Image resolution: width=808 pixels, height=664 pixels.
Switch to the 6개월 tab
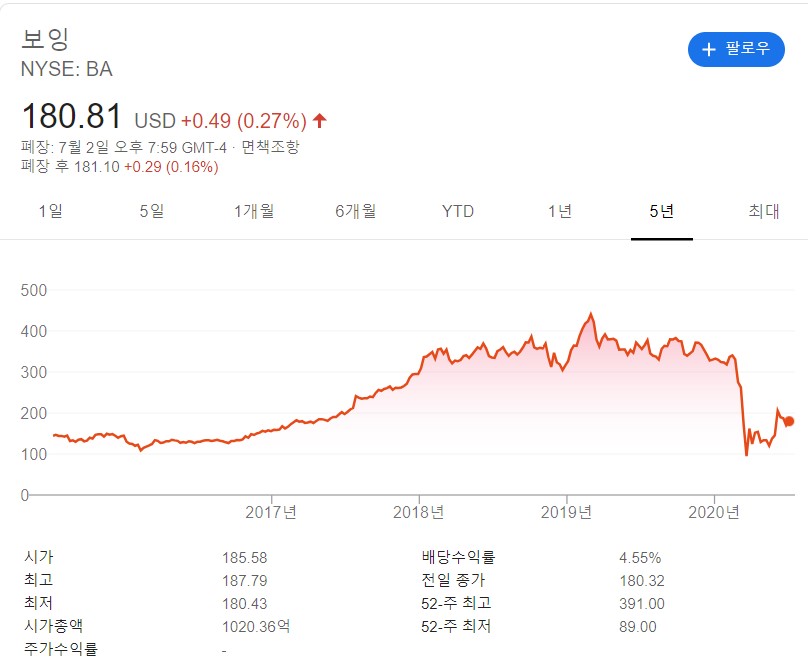(355, 211)
